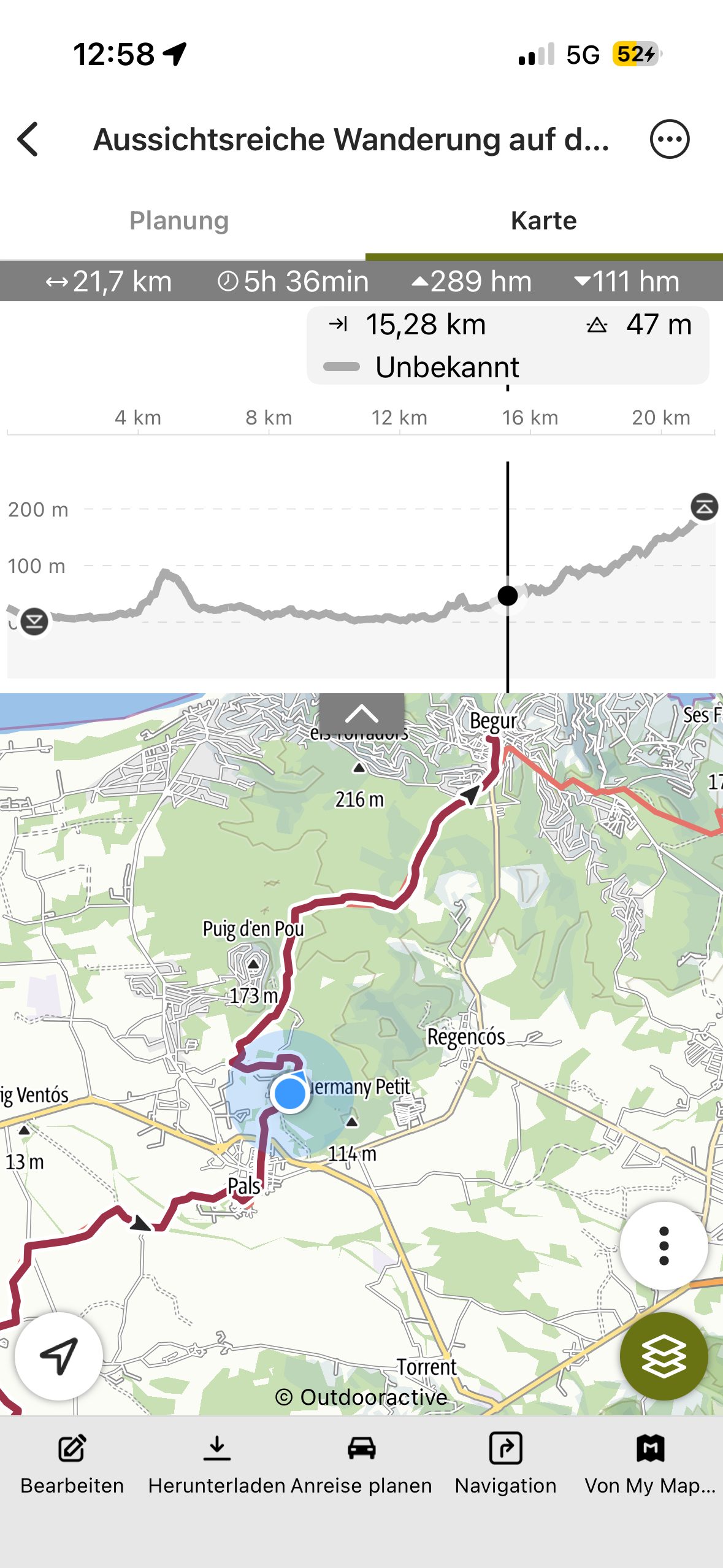This screenshot has width=723, height=1568.
Task: Open the Von My Map option
Action: pos(650,1462)
